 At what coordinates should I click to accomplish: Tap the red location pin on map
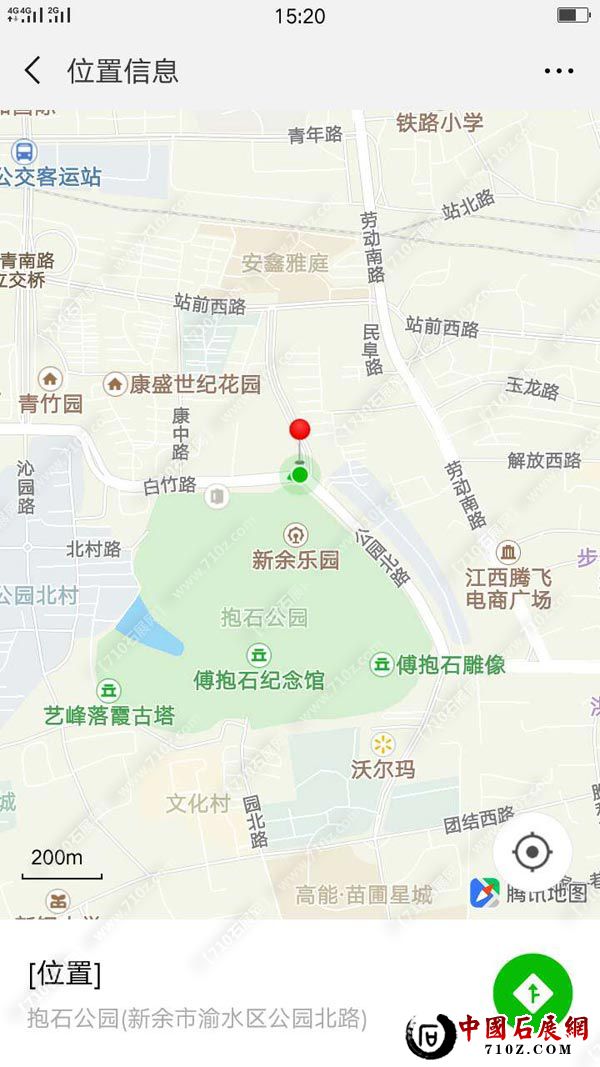(x=299, y=431)
